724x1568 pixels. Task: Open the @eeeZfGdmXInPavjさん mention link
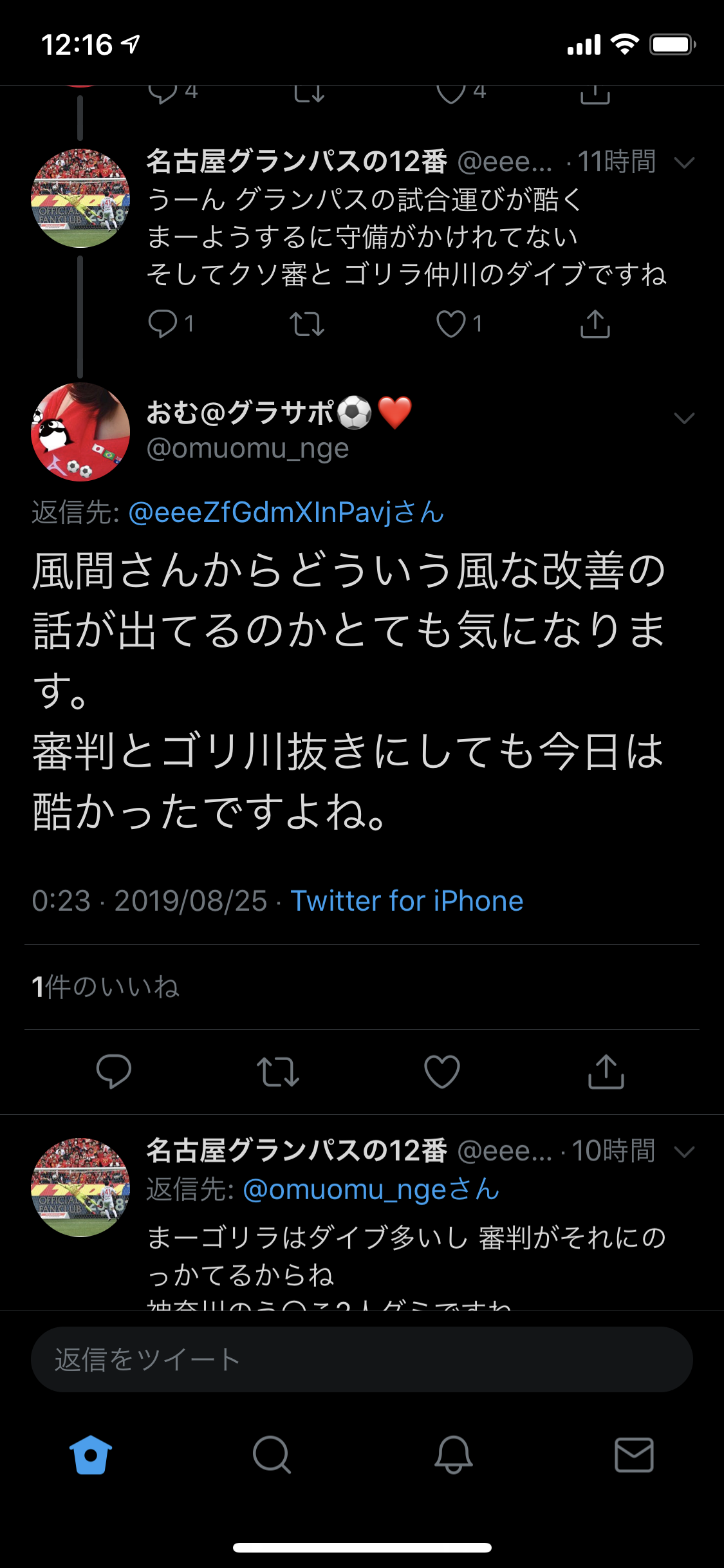coord(286,512)
